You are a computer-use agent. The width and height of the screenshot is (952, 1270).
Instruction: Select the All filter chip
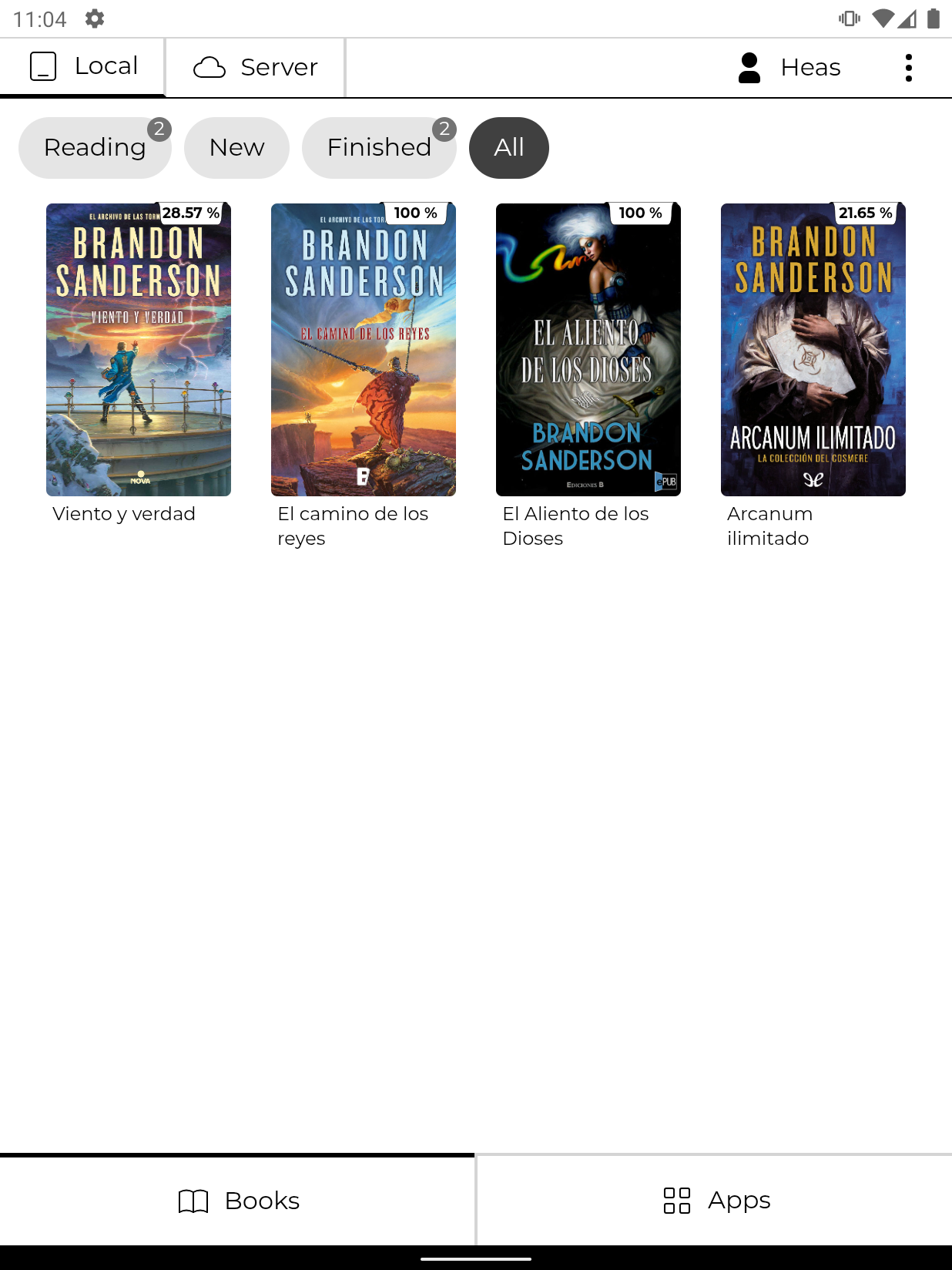point(508,148)
